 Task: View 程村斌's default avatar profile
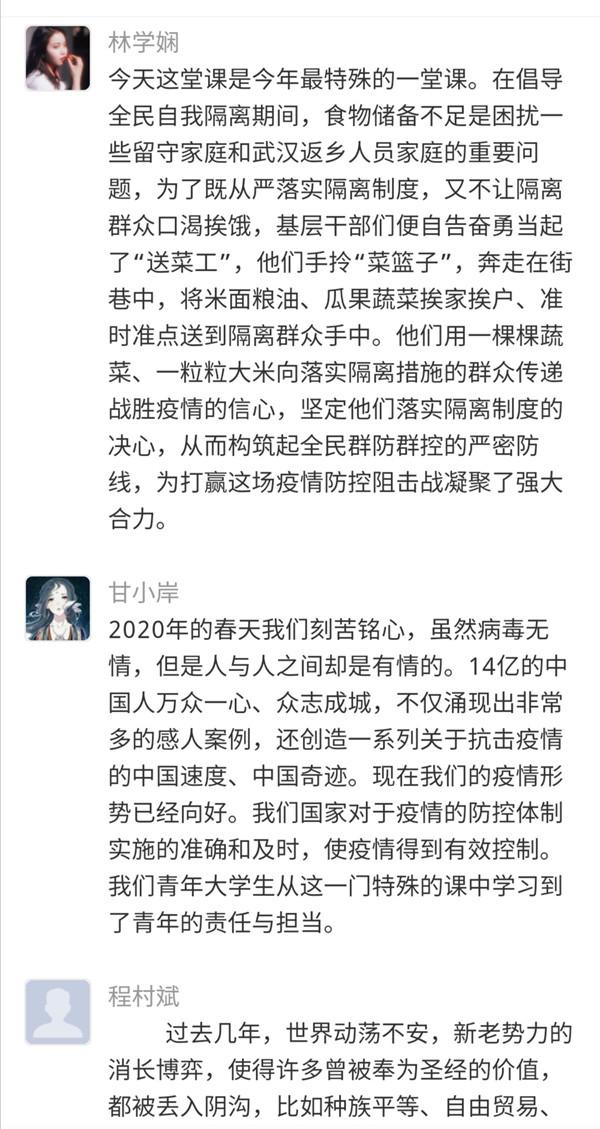point(58,1012)
